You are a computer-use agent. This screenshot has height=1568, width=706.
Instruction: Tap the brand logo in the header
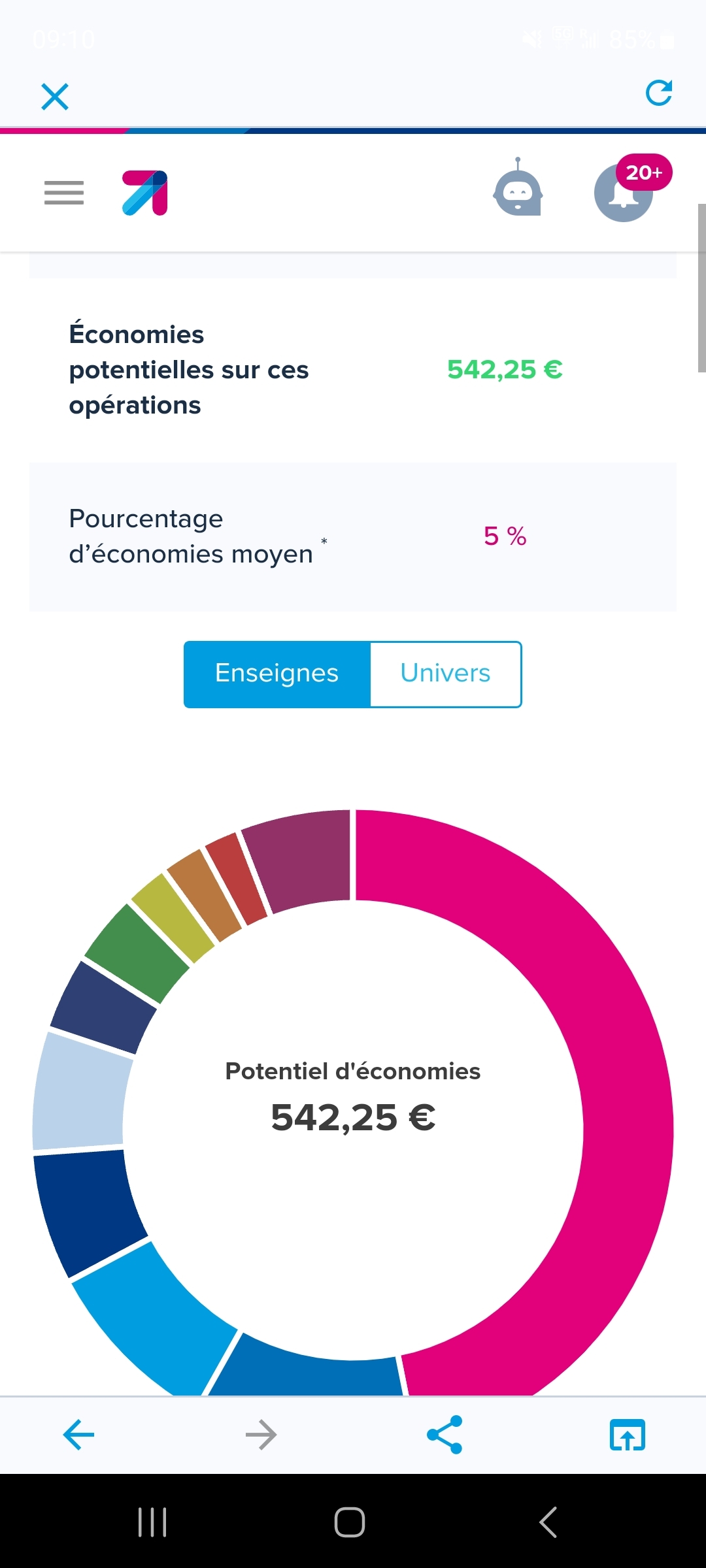coord(145,193)
